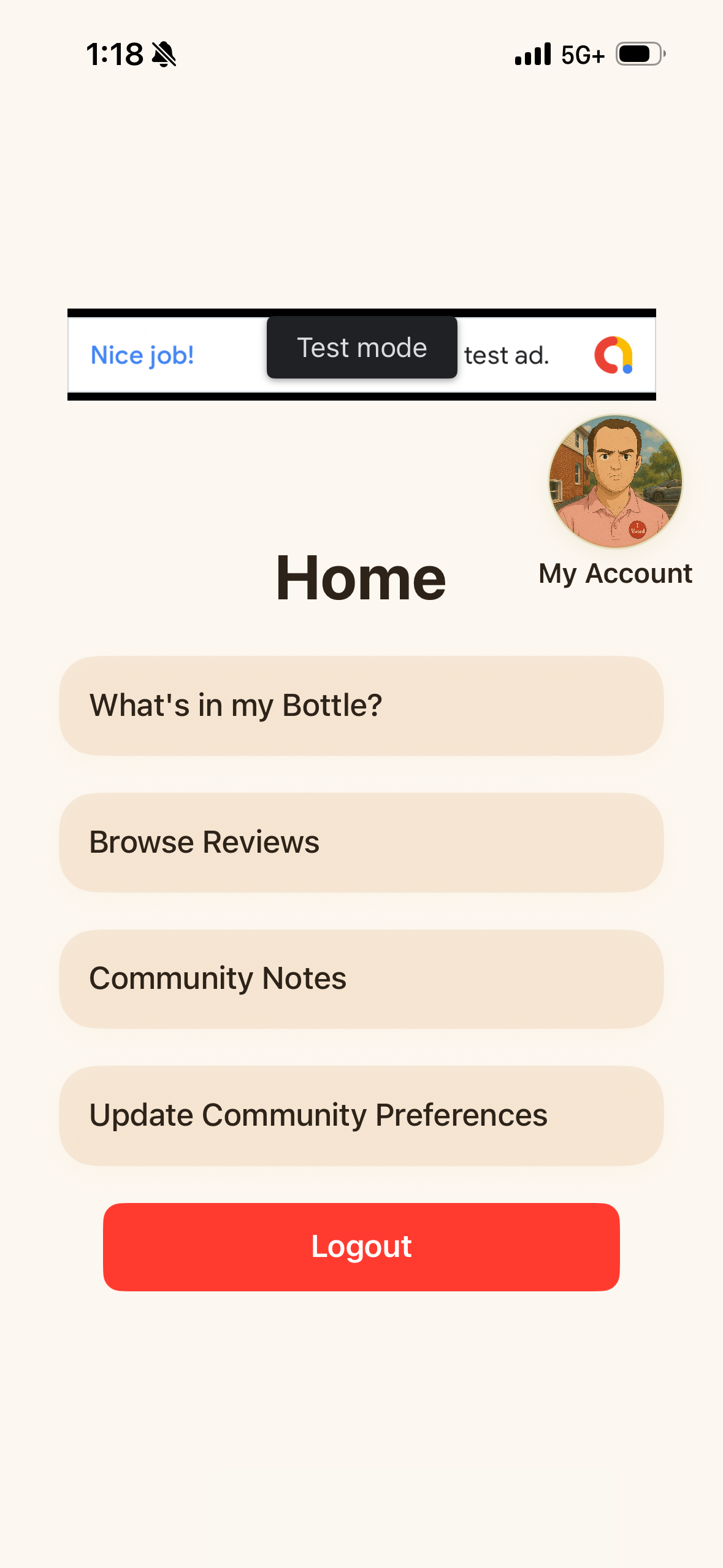Screen dimensions: 723x1568
Task: Log out with the red Logout button
Action: pos(361,1247)
